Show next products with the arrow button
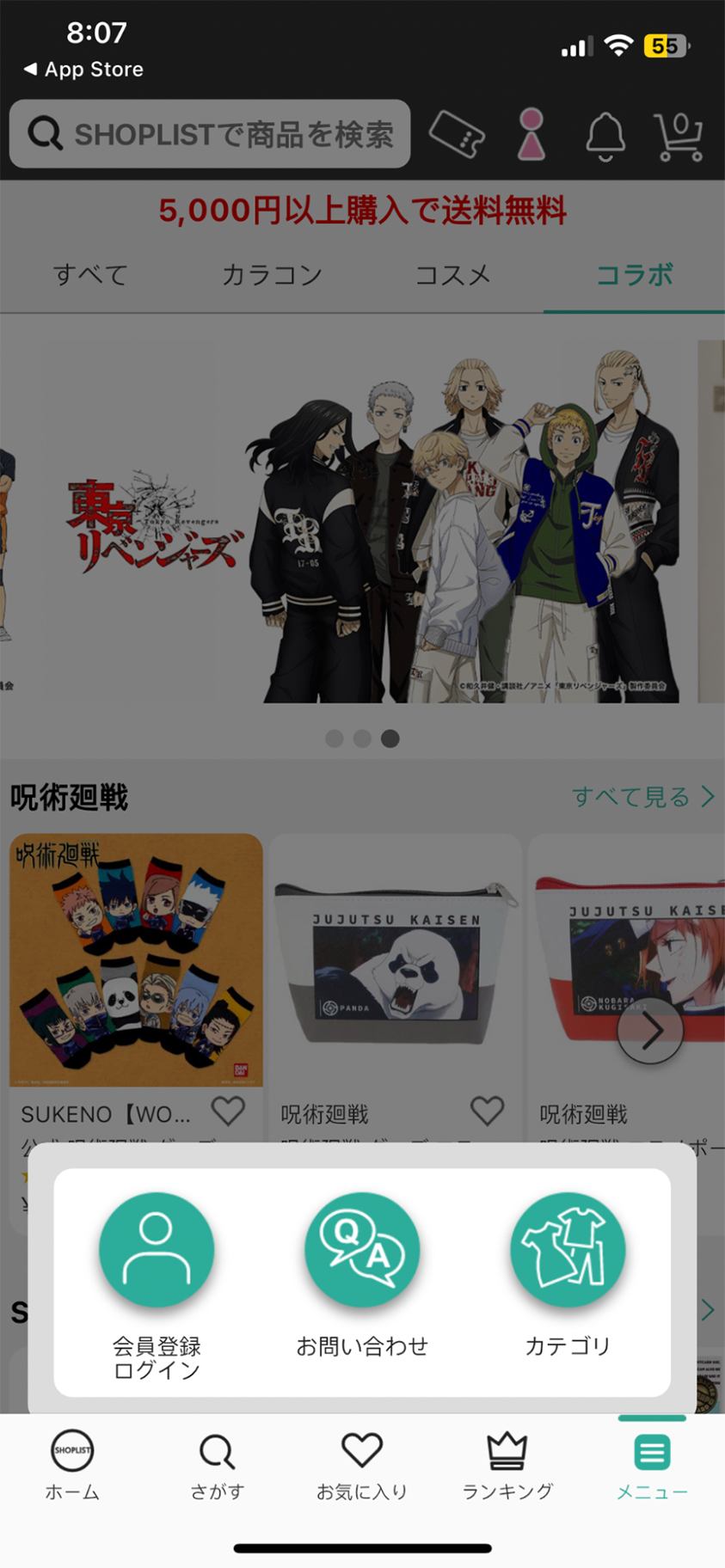This screenshot has width=725, height=1568. (650, 1030)
